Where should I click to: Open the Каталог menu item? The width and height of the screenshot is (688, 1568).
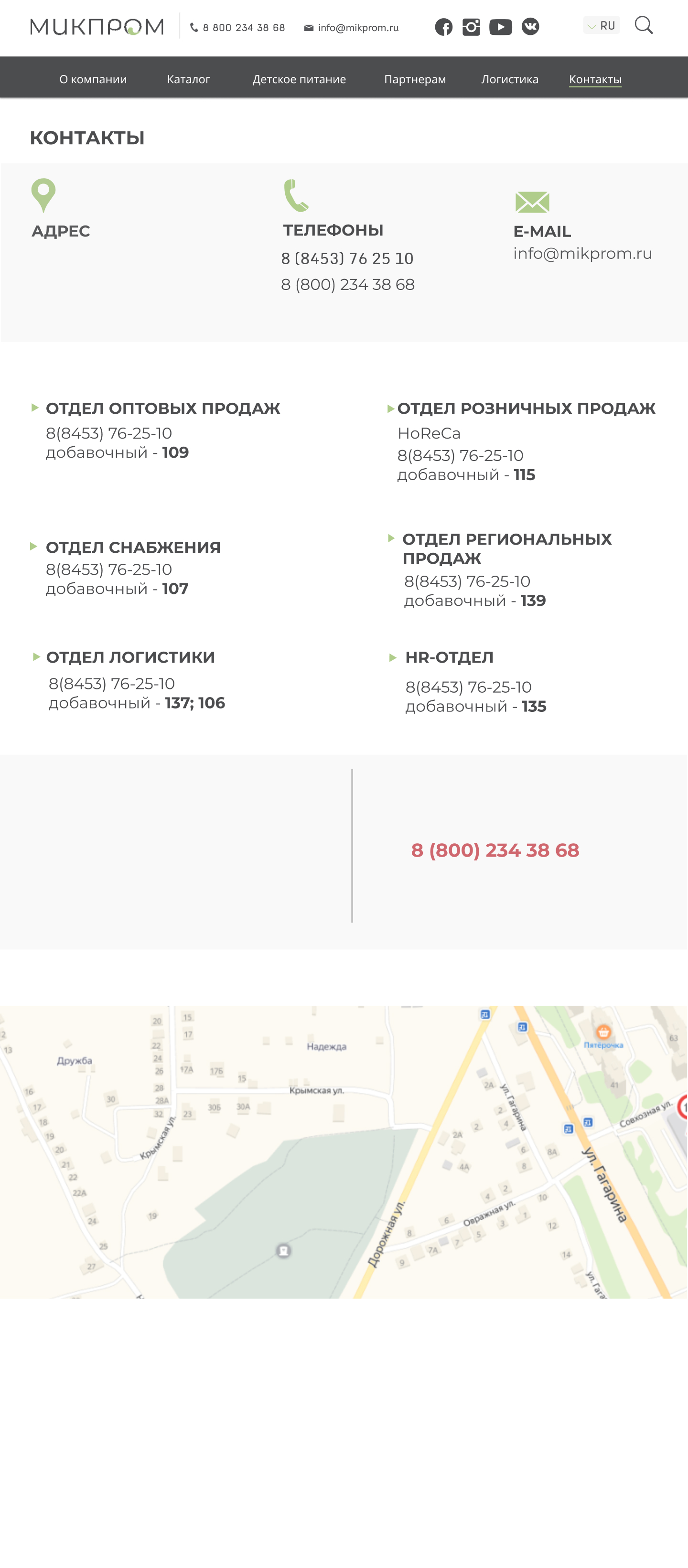[189, 79]
